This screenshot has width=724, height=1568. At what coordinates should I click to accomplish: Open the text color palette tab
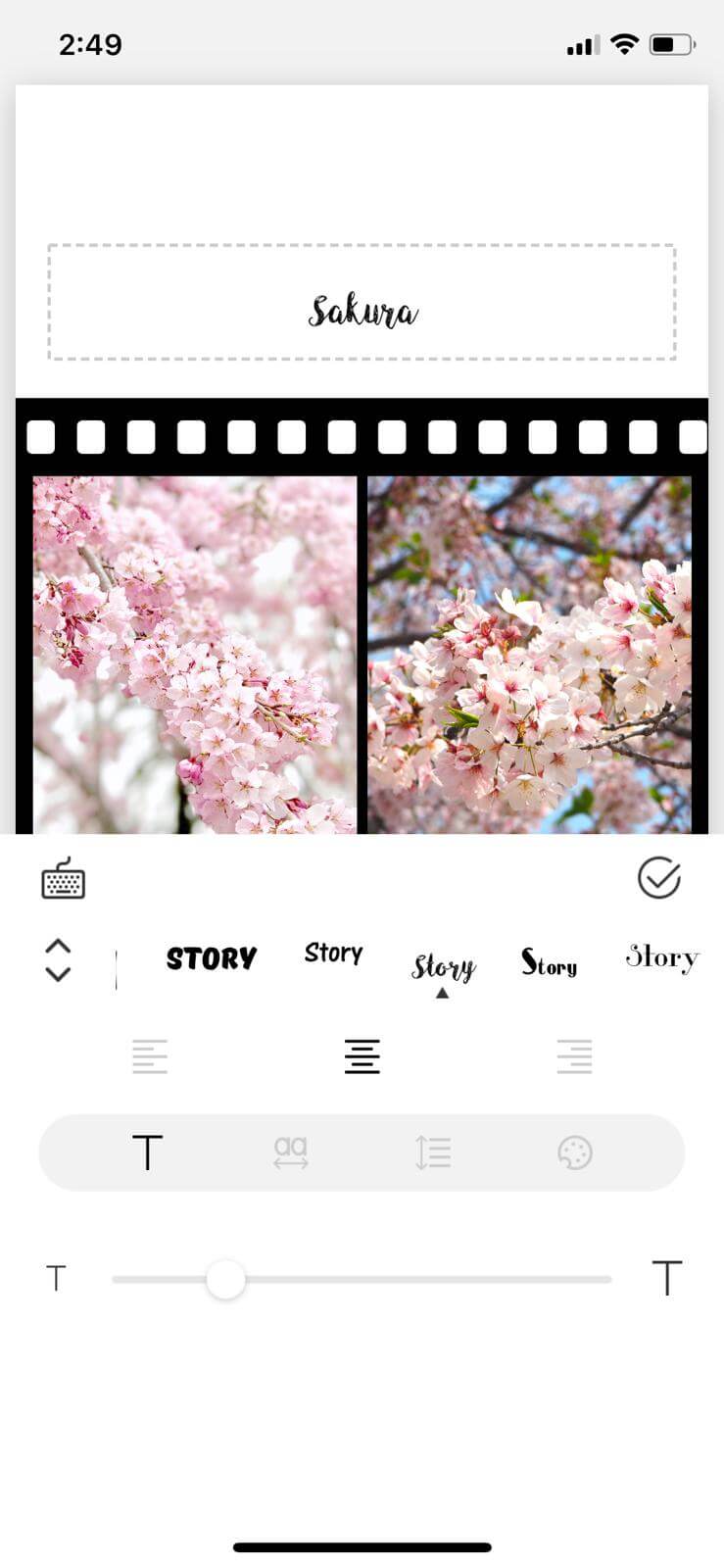pyautogui.click(x=575, y=1152)
